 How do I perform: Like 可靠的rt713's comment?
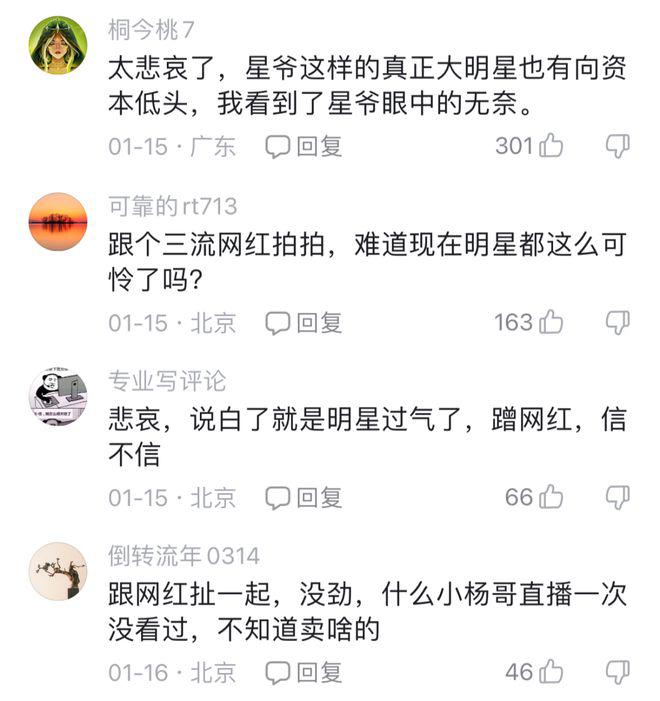[x=551, y=322]
